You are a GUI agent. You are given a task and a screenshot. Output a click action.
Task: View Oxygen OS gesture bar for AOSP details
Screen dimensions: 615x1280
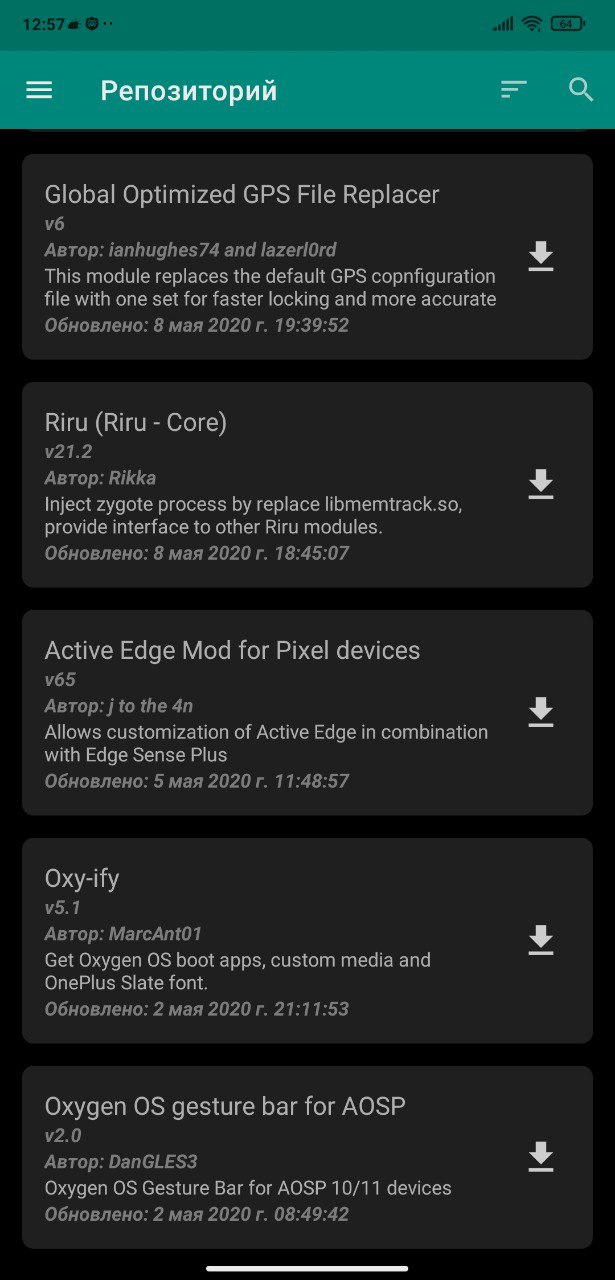(x=307, y=1157)
